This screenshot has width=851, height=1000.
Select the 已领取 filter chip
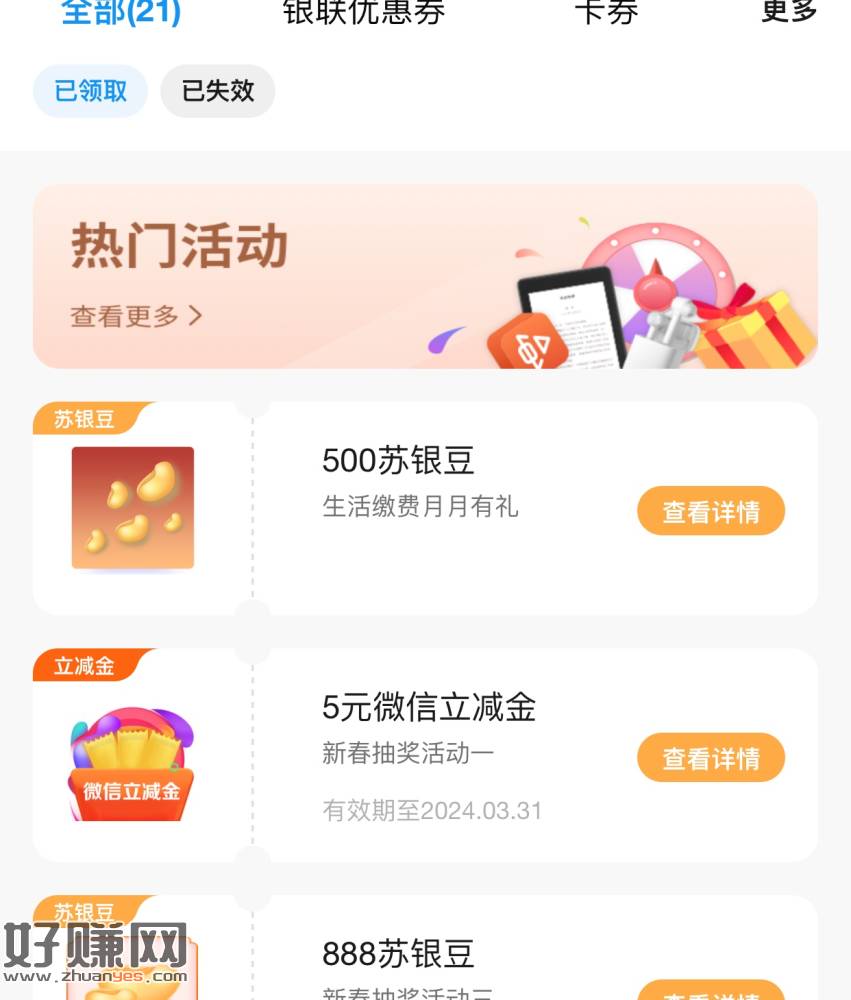click(x=90, y=91)
